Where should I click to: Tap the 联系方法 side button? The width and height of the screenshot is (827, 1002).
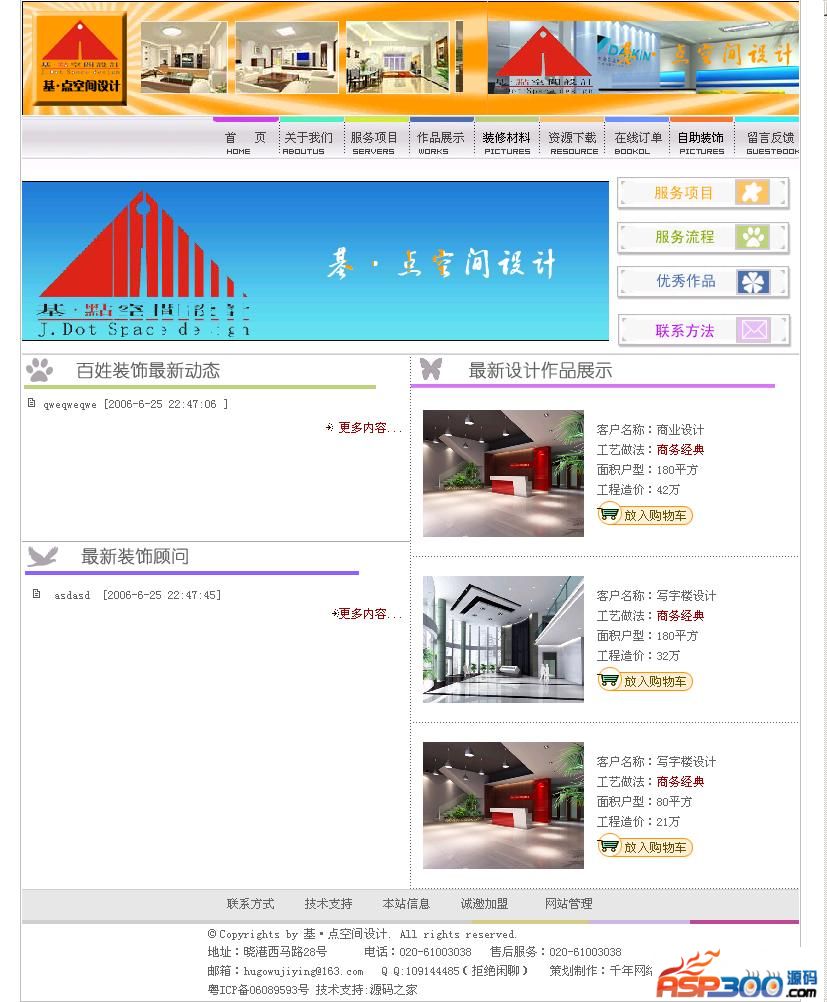[702, 330]
